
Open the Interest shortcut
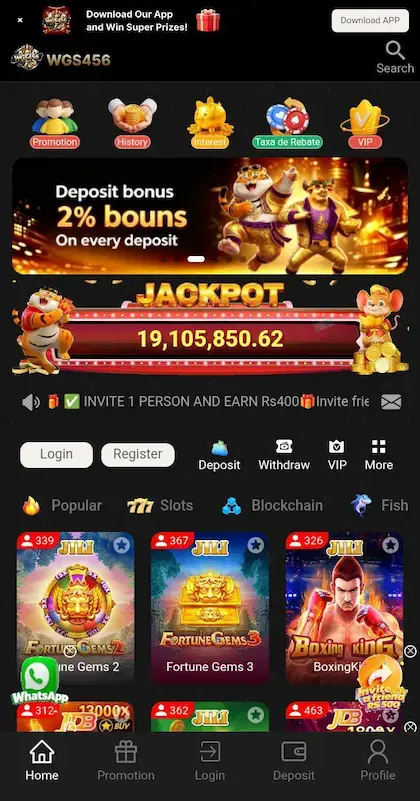pyautogui.click(x=209, y=124)
